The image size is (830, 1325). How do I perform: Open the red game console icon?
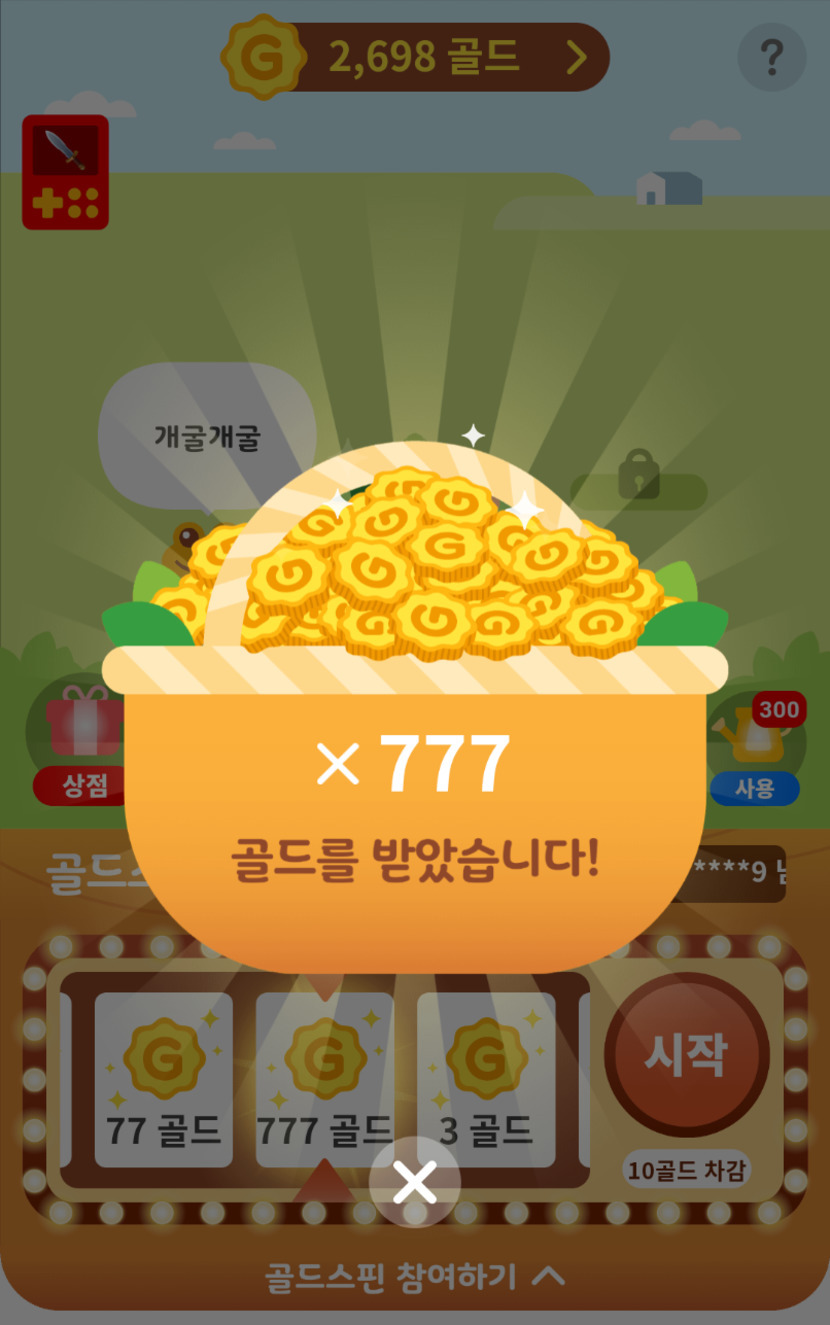coord(66,173)
